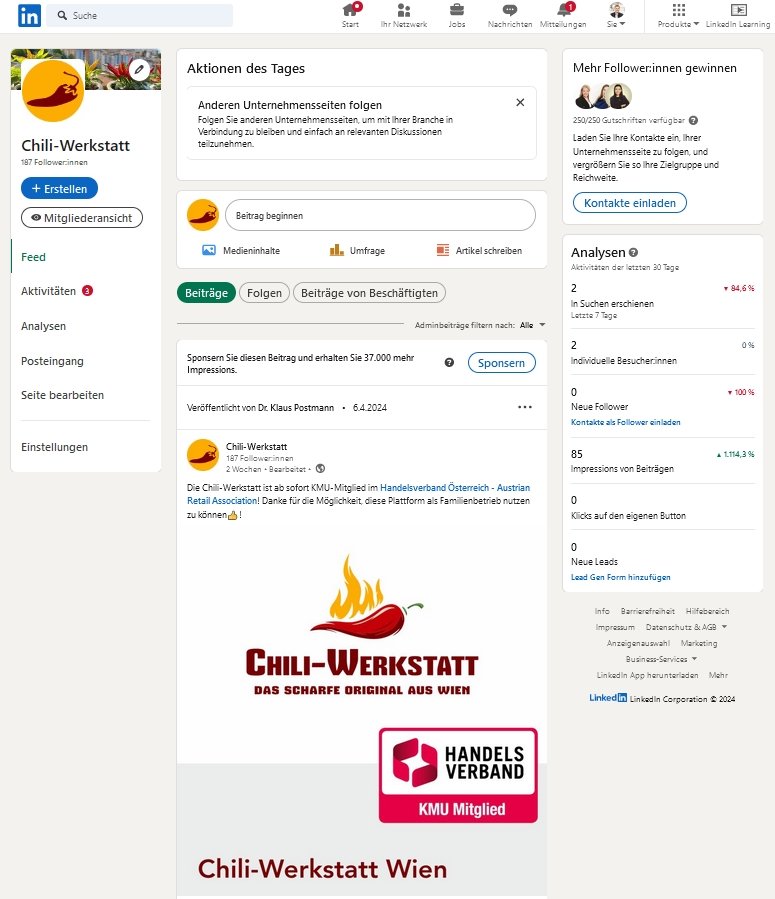This screenshot has height=899, width=775.
Task: Start a post in Beitrag beginnen
Action: click(x=380, y=215)
